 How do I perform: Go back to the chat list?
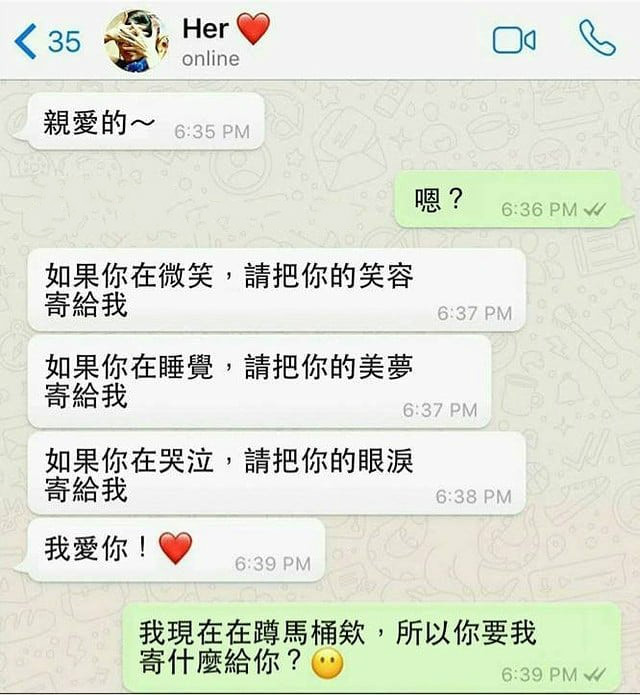[x=45, y=40]
